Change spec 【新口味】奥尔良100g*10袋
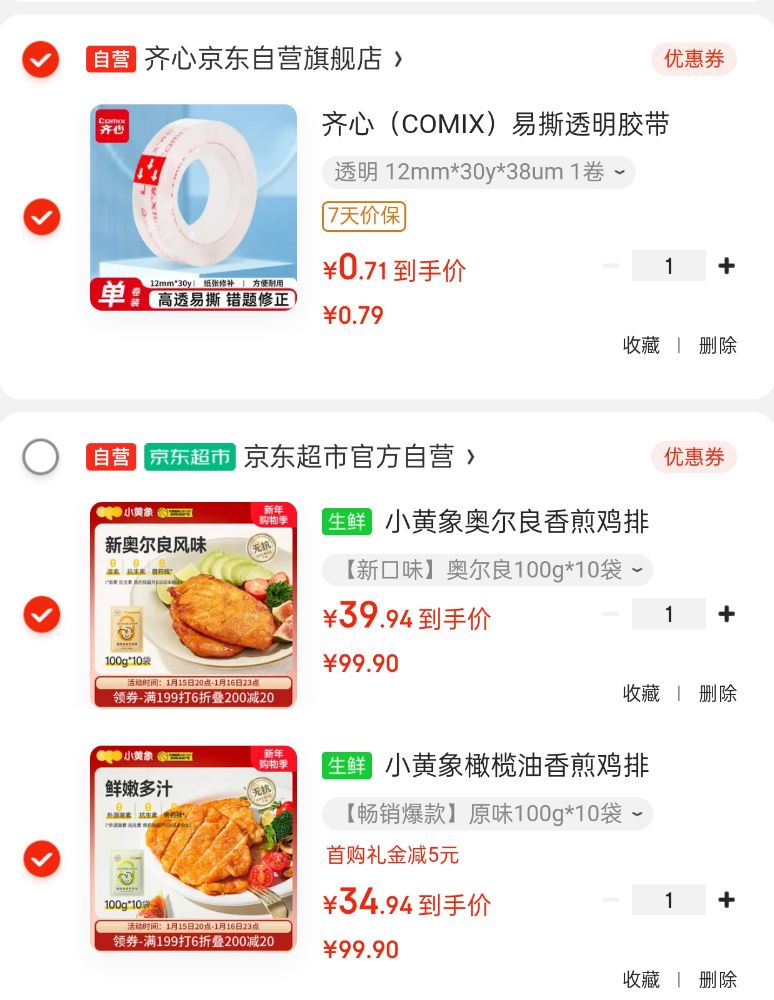The height and width of the screenshot is (1000, 774). [487, 570]
